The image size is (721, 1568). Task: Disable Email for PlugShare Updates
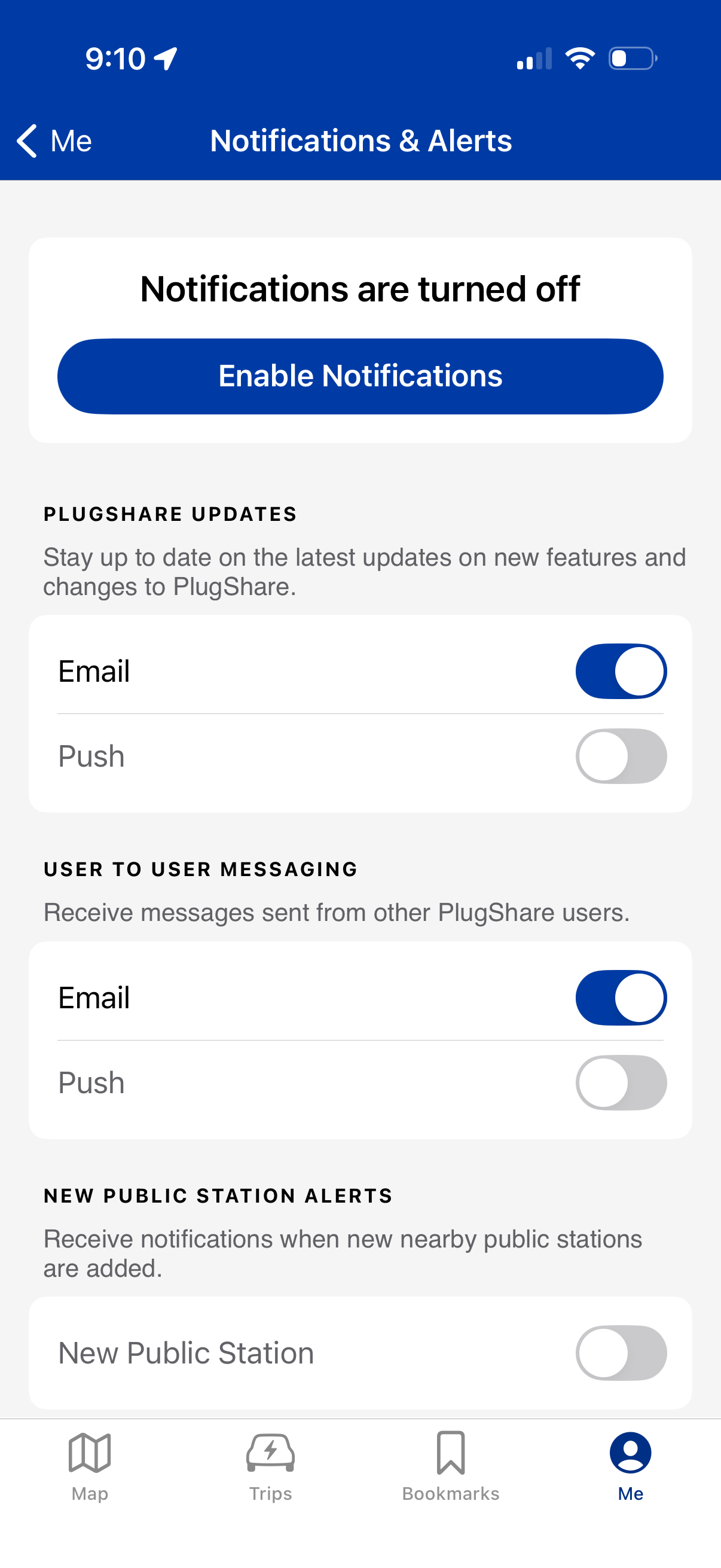[x=621, y=671]
